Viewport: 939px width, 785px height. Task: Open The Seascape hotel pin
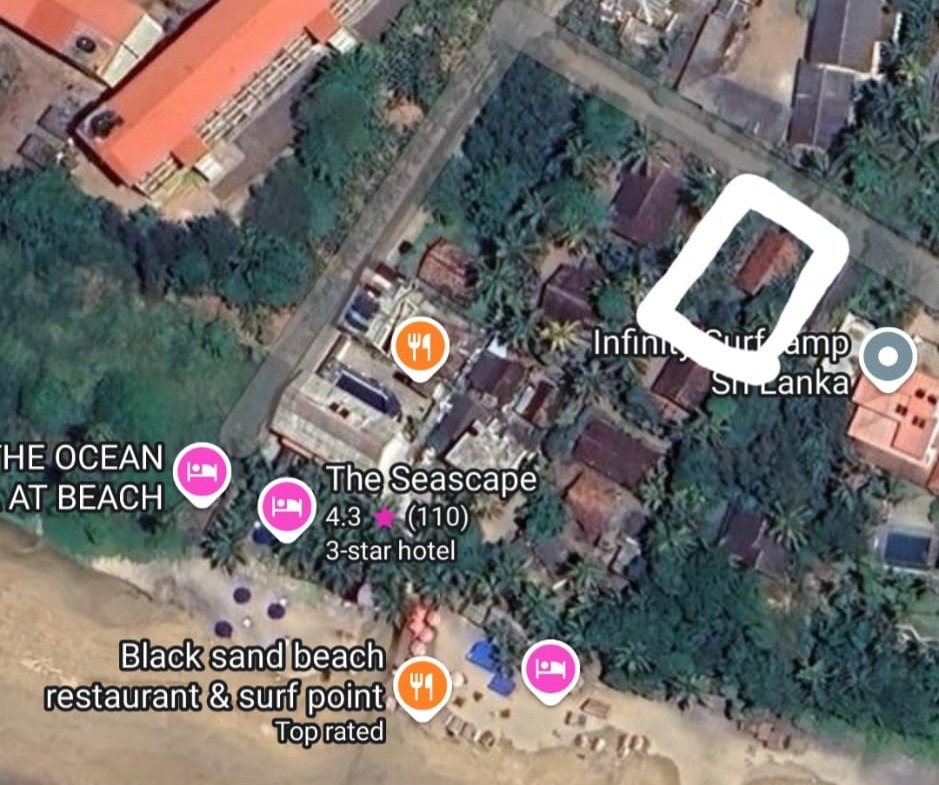[x=288, y=507]
